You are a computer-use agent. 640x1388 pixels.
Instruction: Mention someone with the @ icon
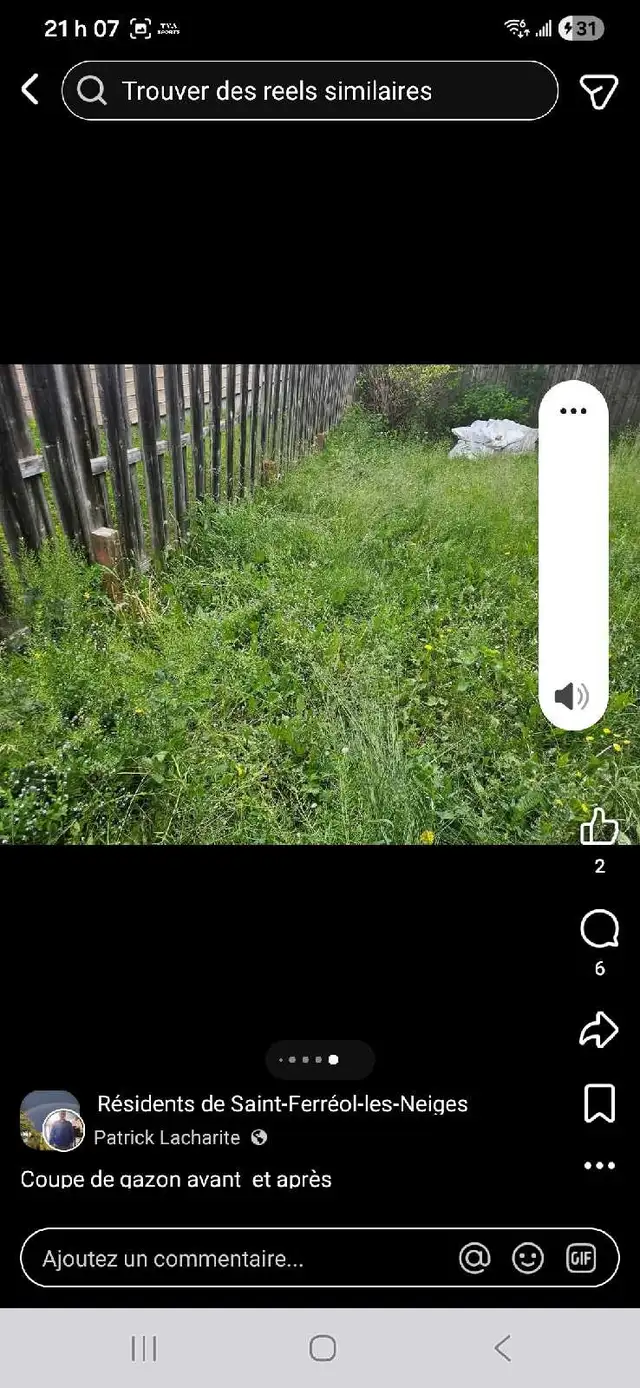pos(475,1259)
